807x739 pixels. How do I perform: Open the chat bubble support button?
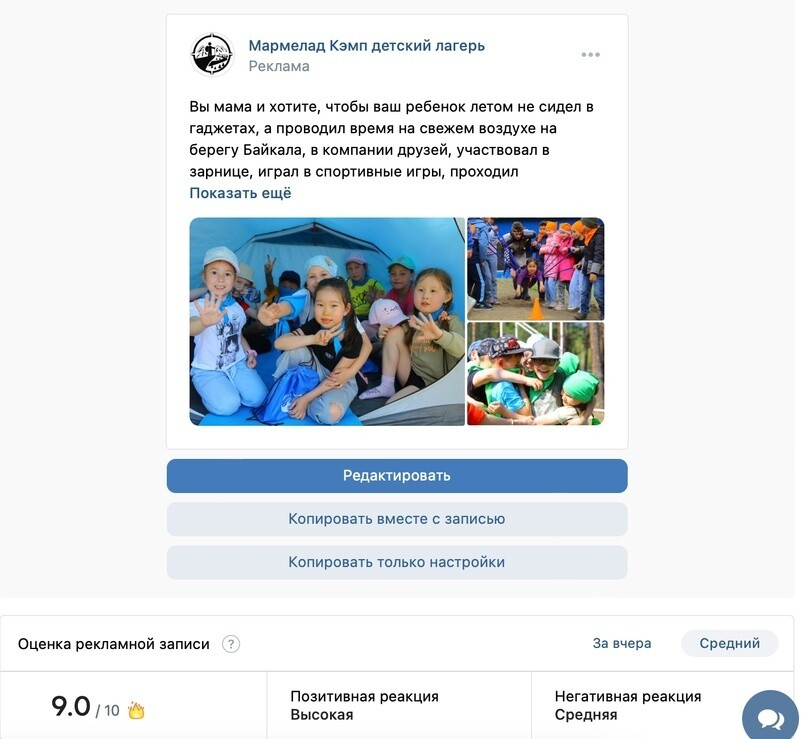coord(770,717)
